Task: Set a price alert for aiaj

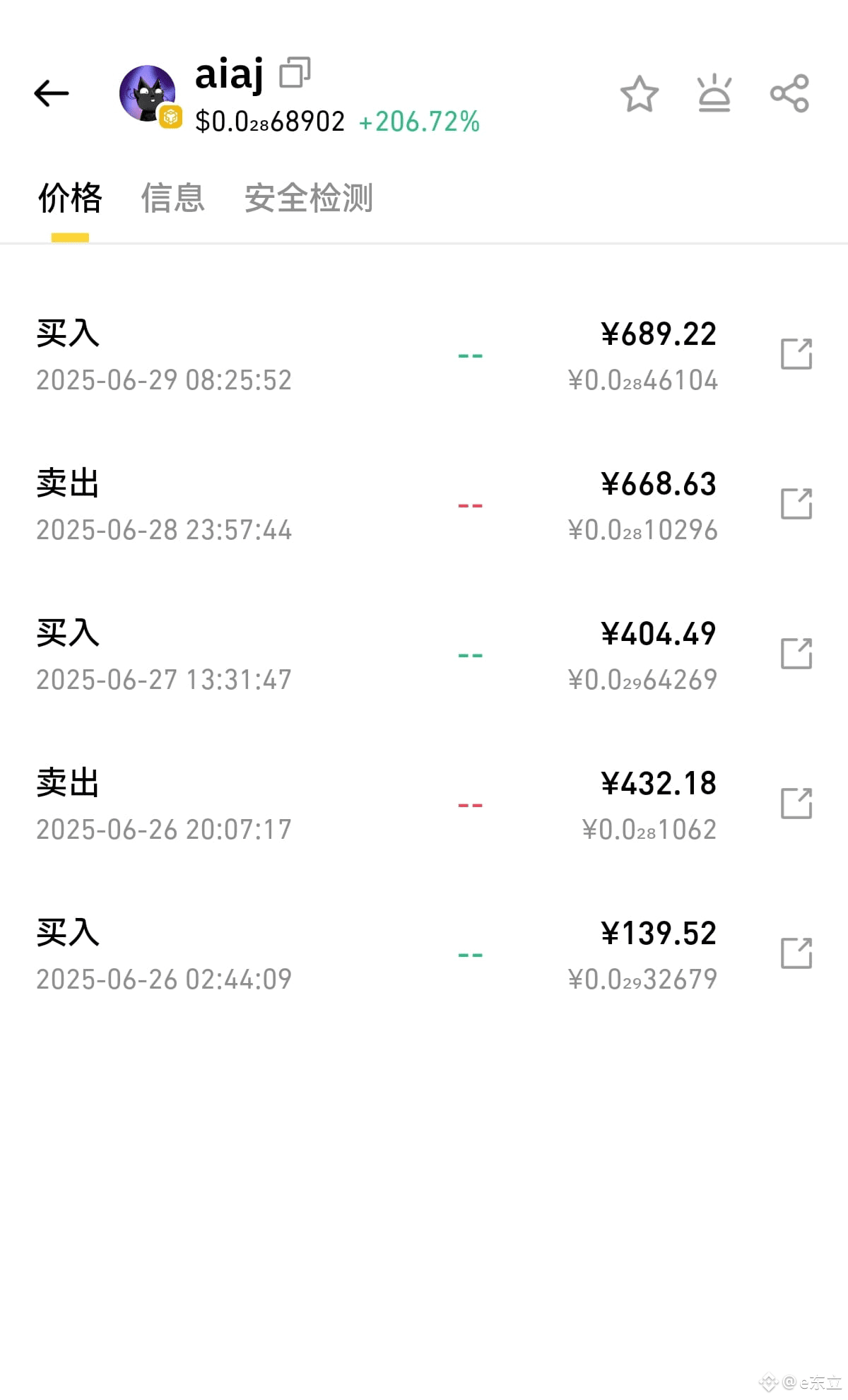Action: pyautogui.click(x=714, y=94)
